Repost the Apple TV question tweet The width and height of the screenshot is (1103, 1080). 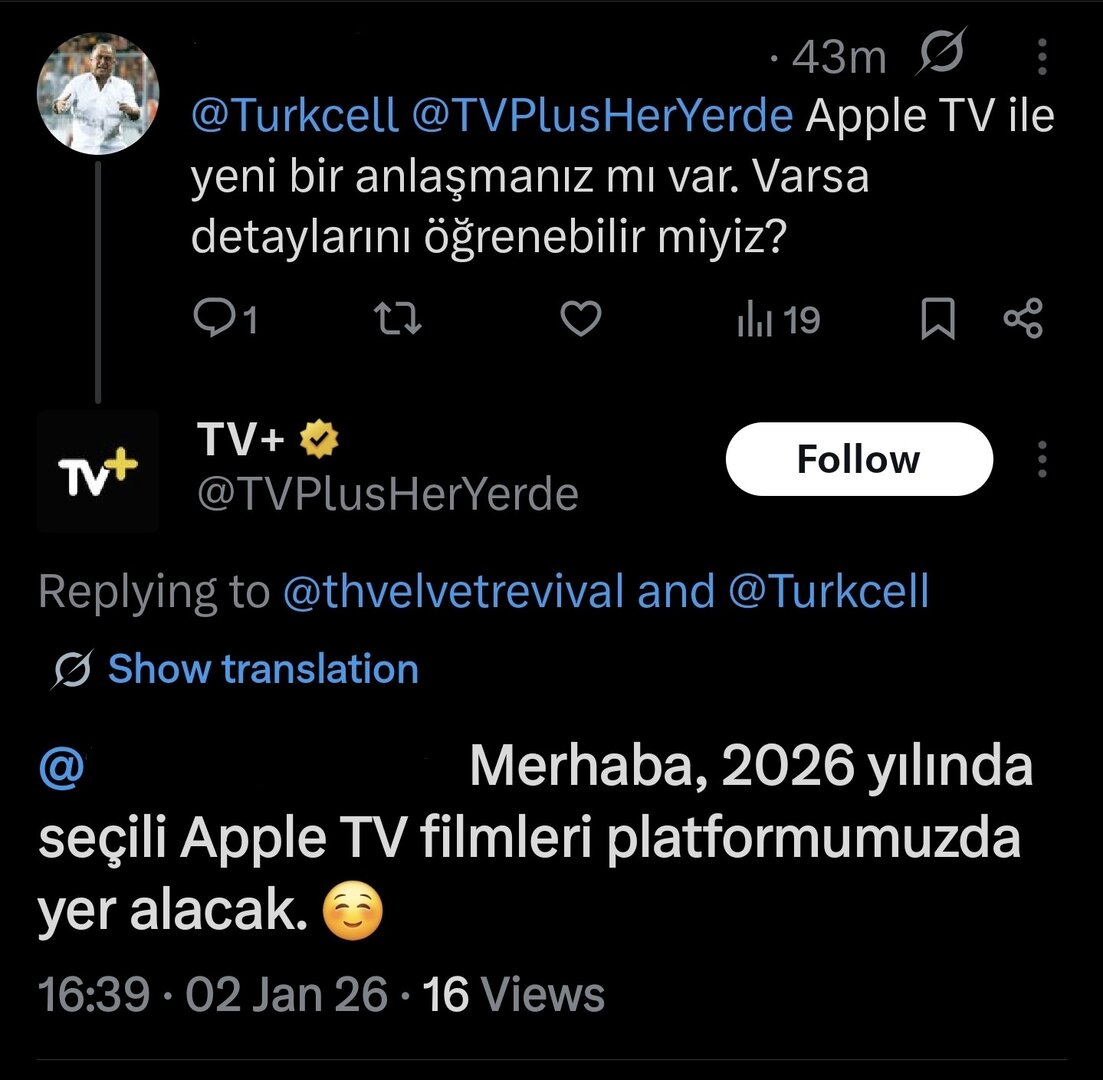pyautogui.click(x=396, y=320)
